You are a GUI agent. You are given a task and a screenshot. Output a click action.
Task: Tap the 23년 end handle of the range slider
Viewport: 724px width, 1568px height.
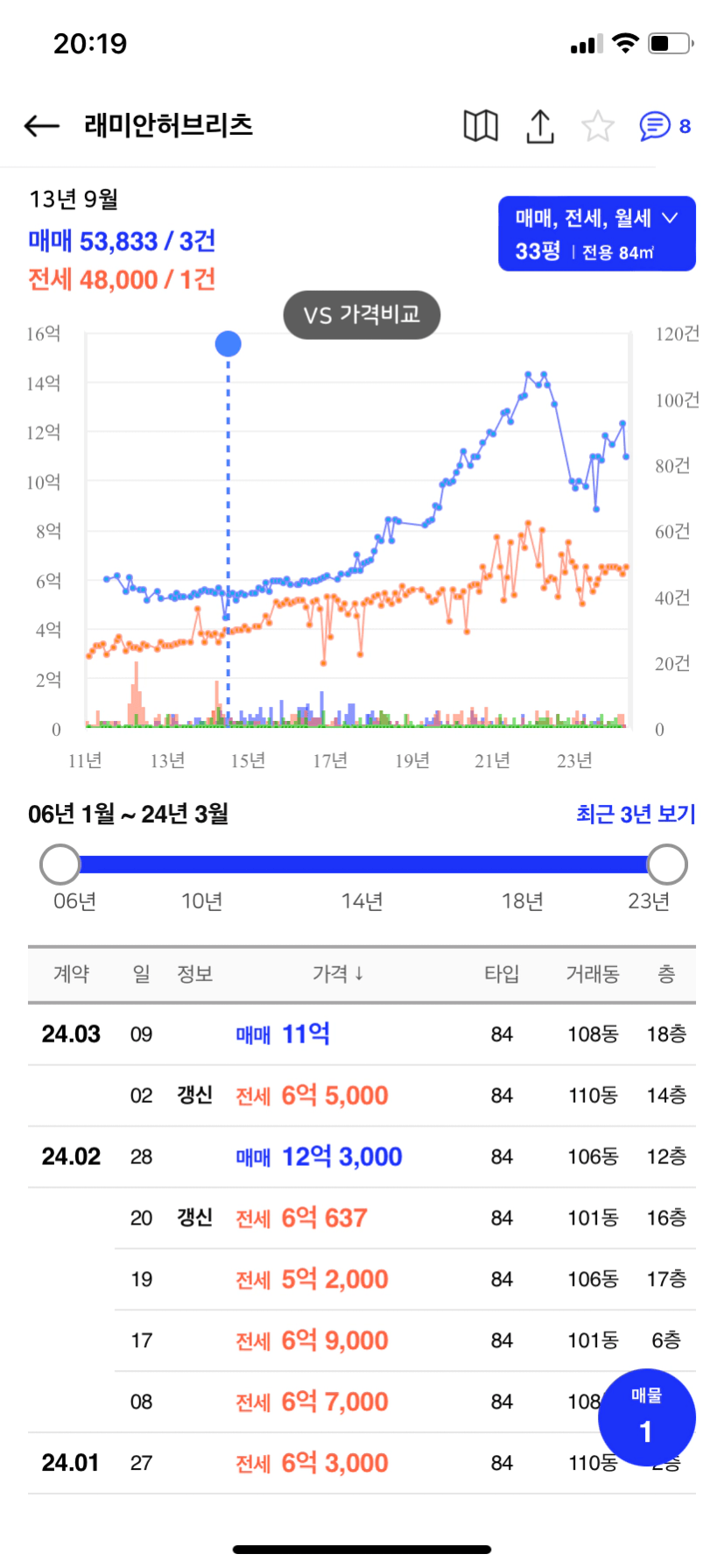pos(667,865)
